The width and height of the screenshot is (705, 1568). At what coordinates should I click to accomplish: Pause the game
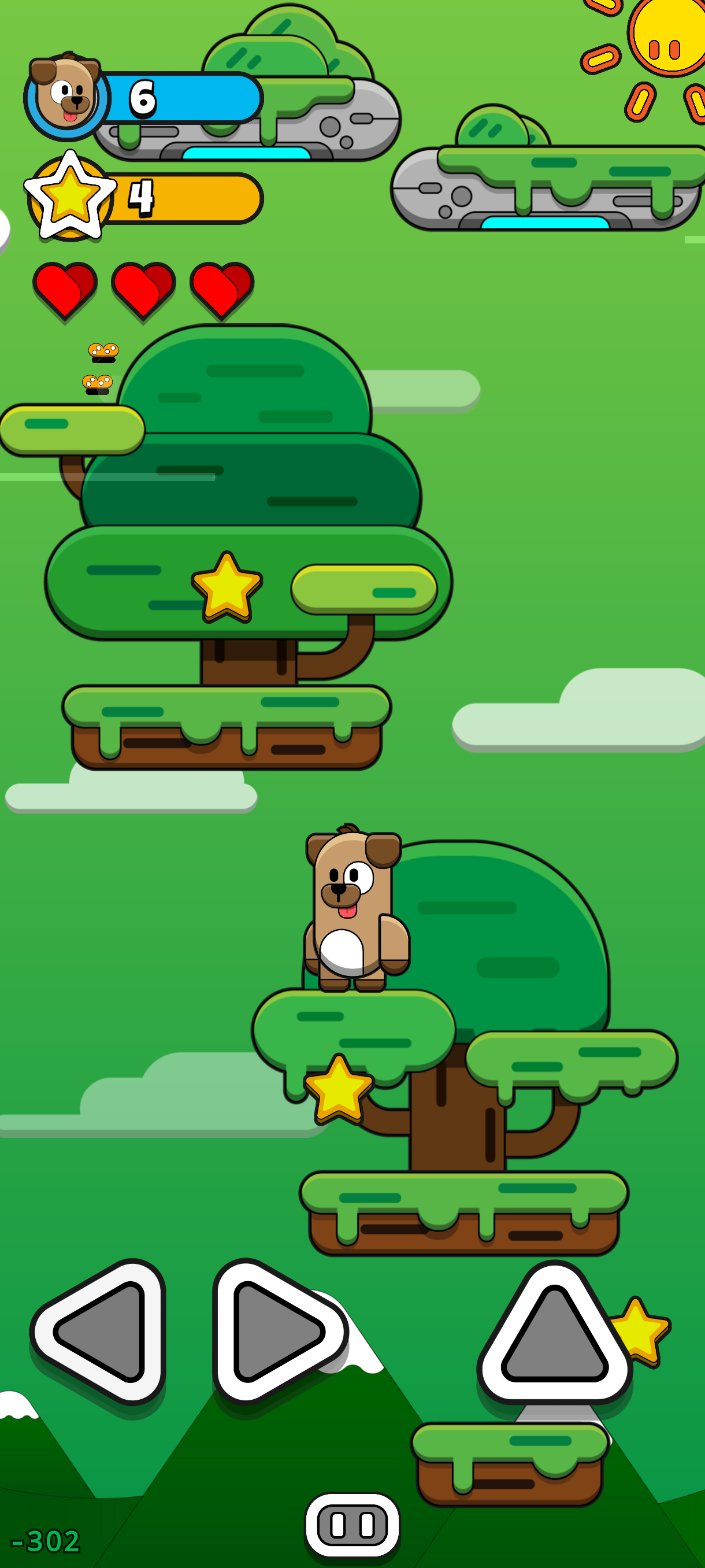pyautogui.click(x=352, y=1525)
